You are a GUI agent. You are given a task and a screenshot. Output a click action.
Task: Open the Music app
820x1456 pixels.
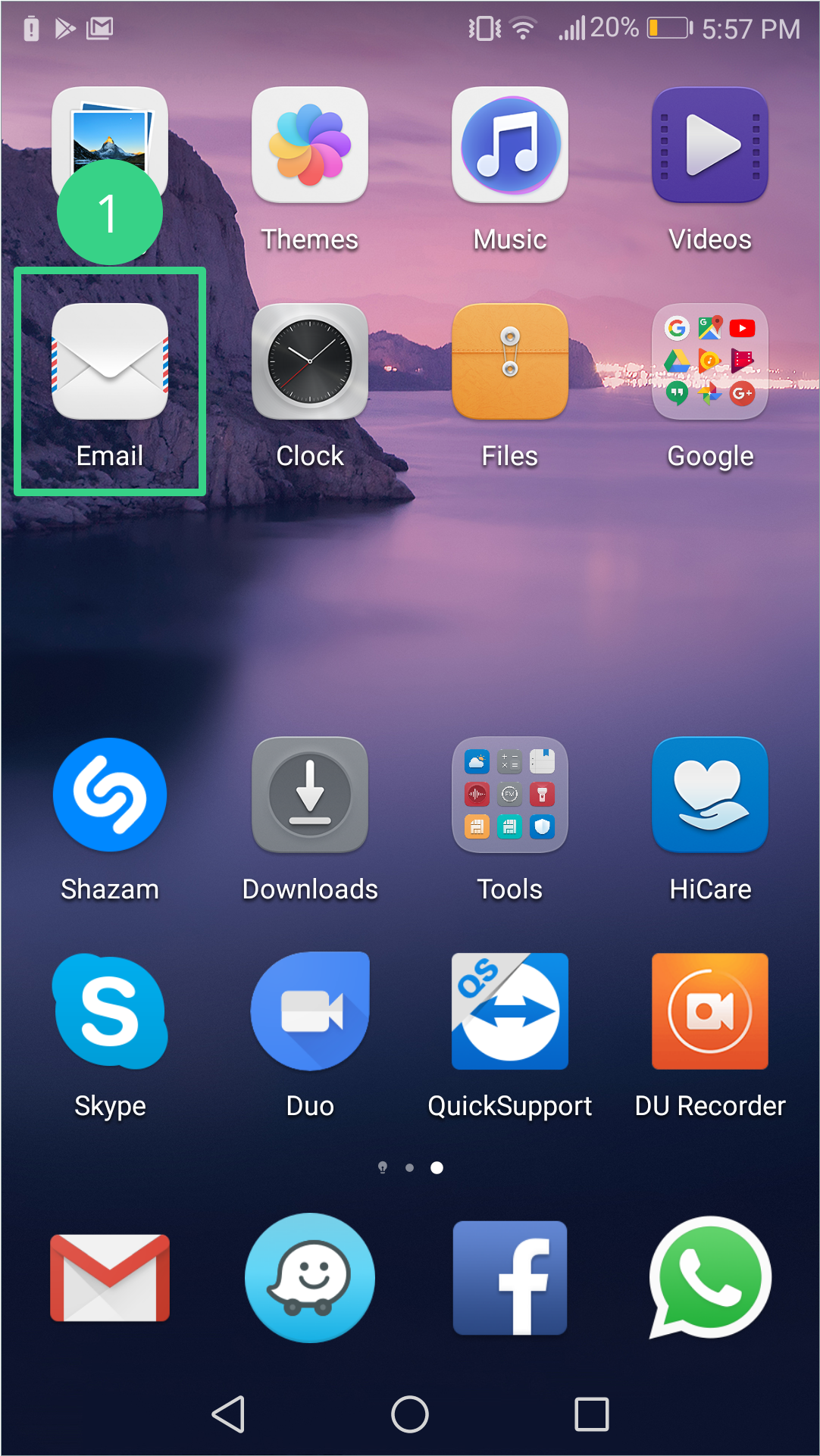point(510,145)
